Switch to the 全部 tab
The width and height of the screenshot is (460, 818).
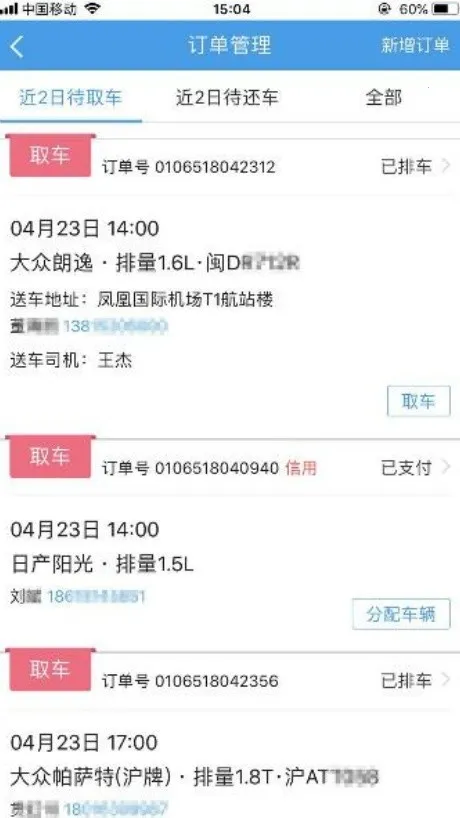[384, 98]
